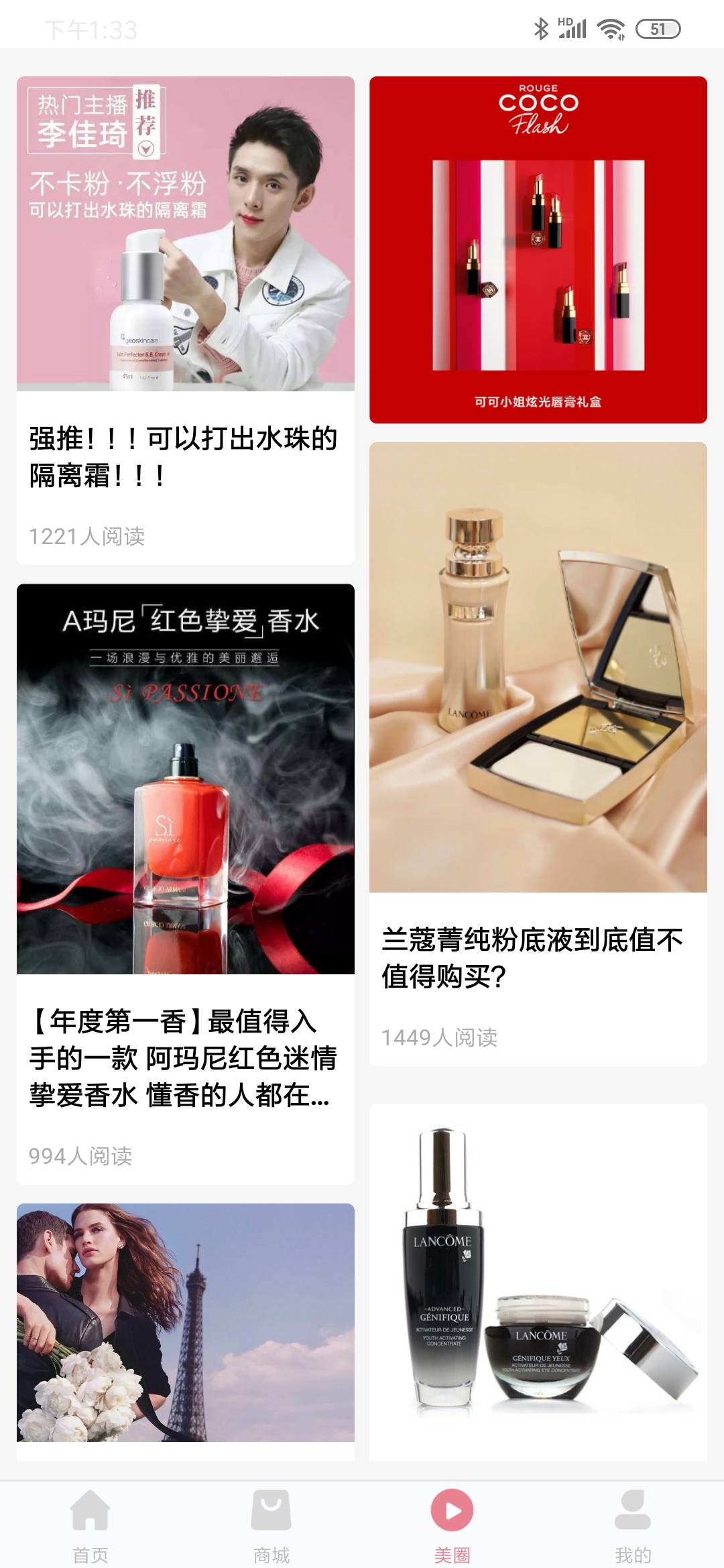Tap the battery indicator showing 51
Screen dimensions: 724x1568
click(x=658, y=28)
